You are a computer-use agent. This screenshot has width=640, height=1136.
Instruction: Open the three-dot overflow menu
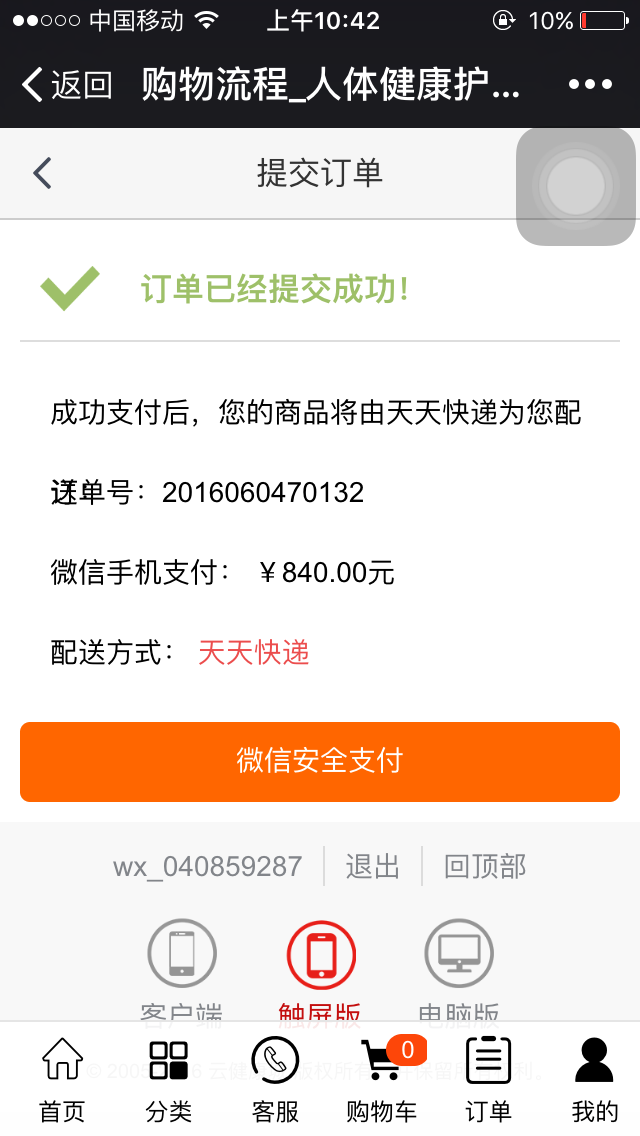click(590, 85)
